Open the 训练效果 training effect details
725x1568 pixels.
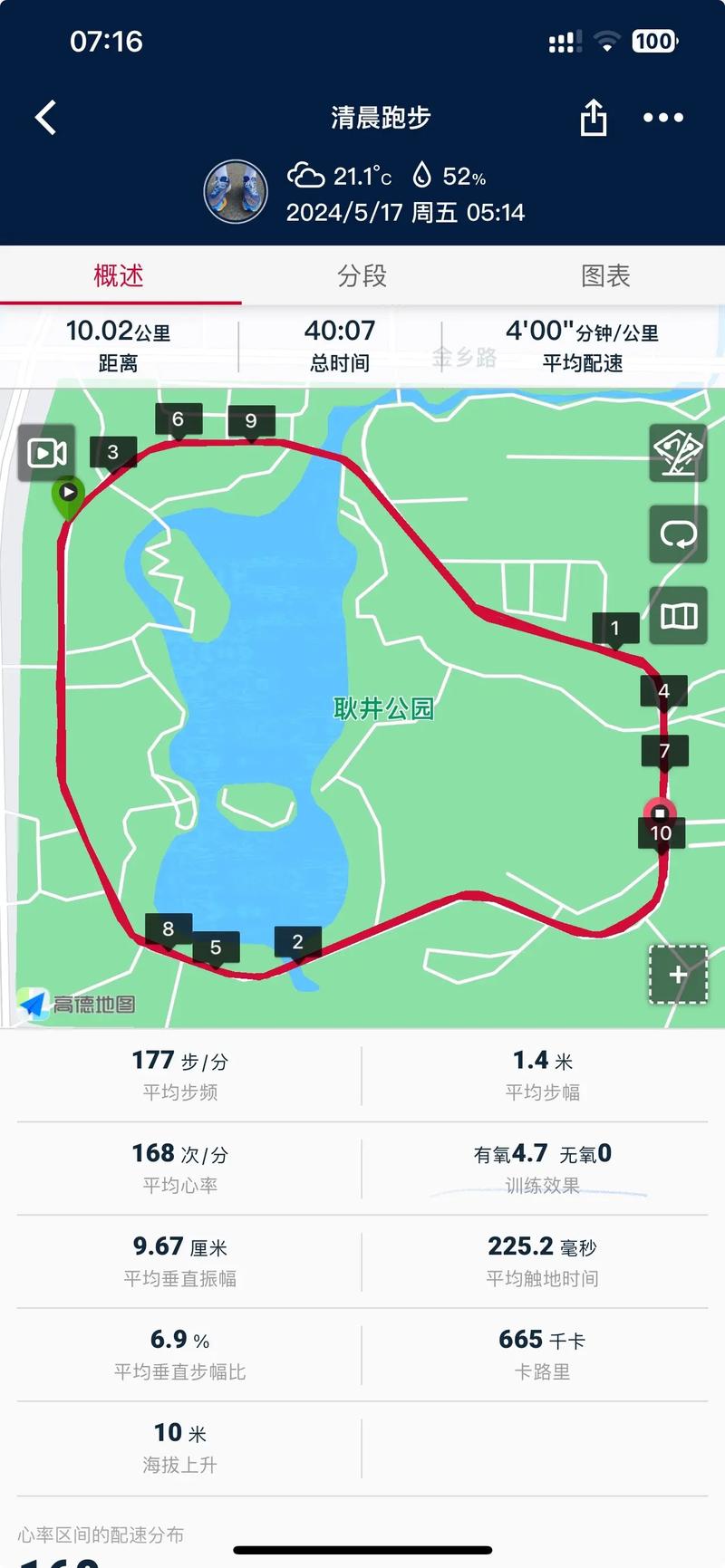pos(542,1168)
